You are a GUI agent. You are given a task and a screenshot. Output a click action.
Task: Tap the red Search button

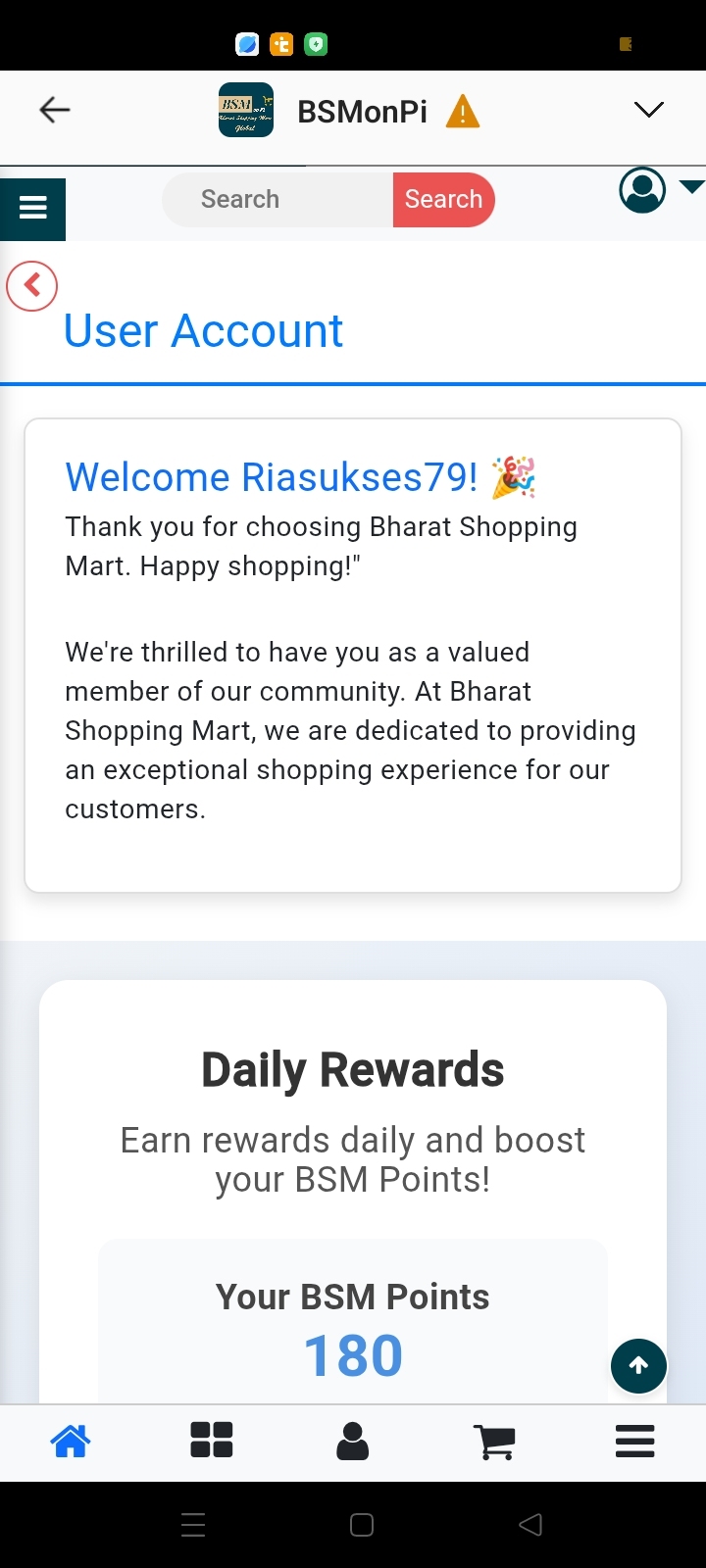[443, 200]
